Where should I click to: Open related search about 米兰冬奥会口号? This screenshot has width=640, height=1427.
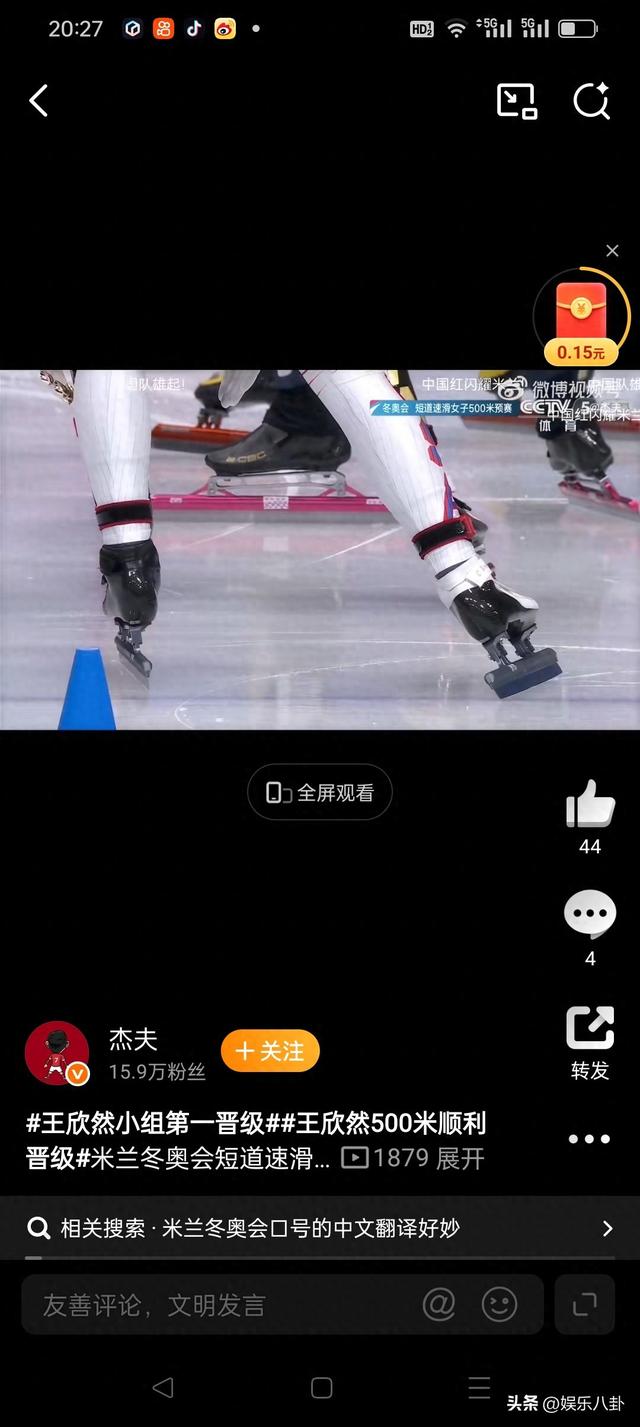[x=320, y=1228]
